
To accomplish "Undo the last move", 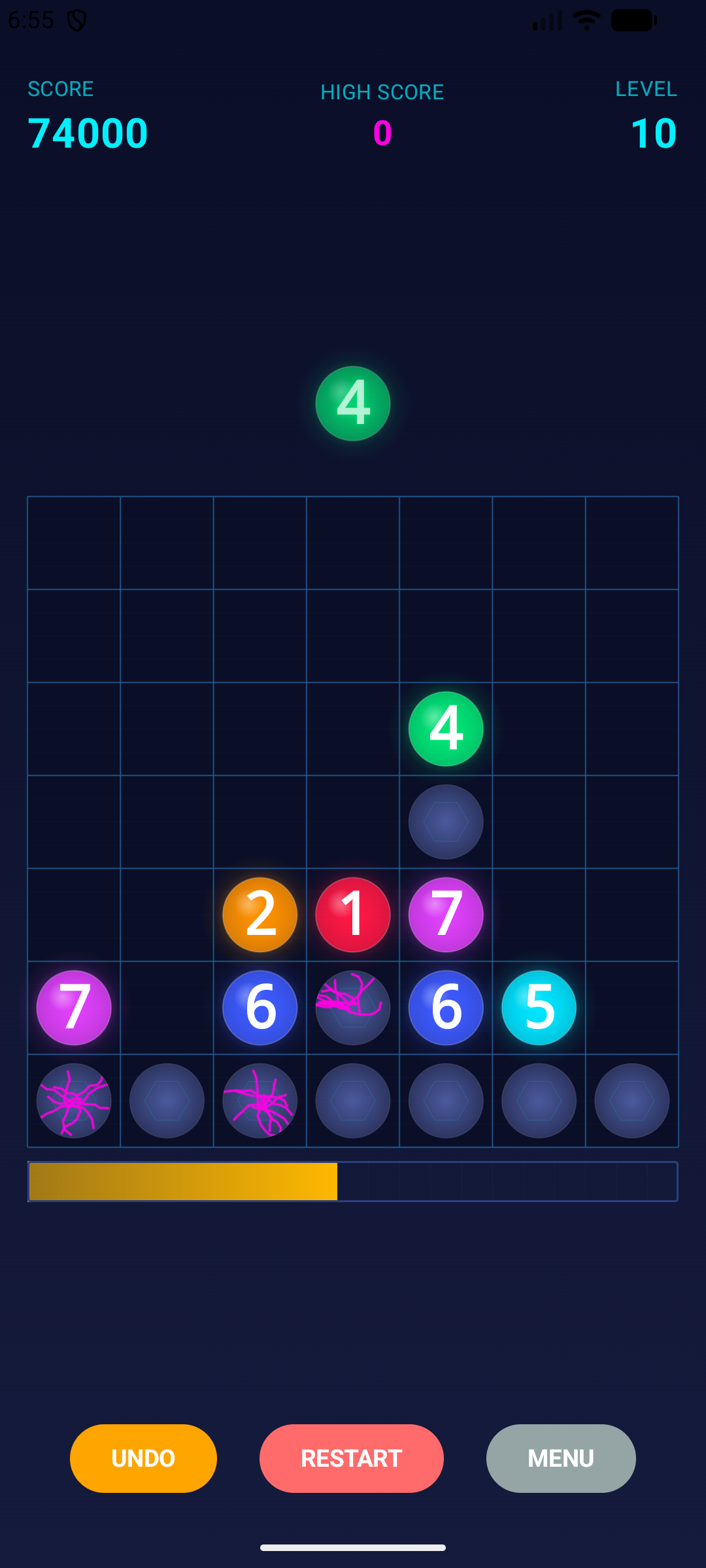I will (x=143, y=1458).
